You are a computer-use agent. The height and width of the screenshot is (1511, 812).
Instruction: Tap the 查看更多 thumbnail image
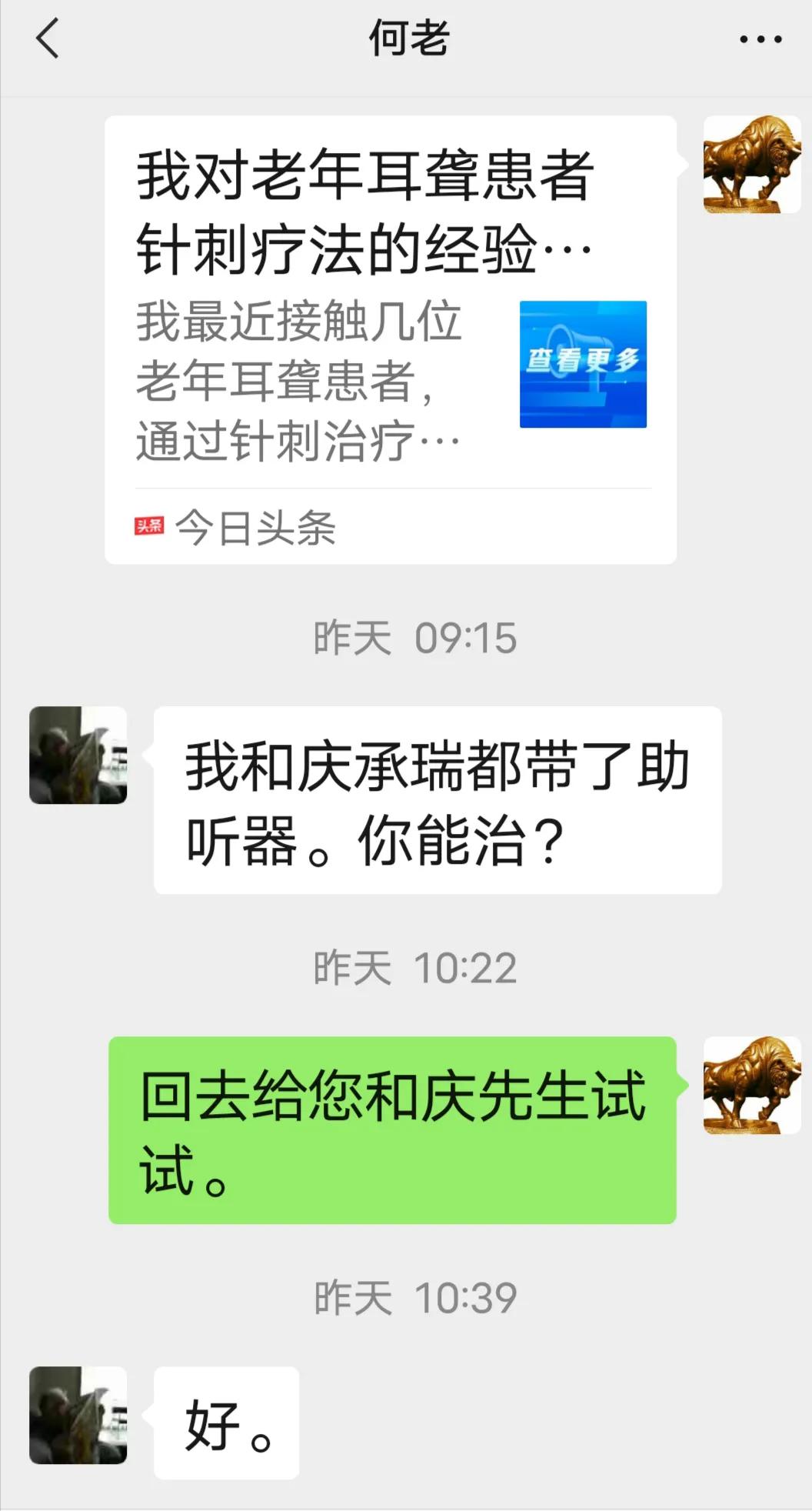coord(583,363)
